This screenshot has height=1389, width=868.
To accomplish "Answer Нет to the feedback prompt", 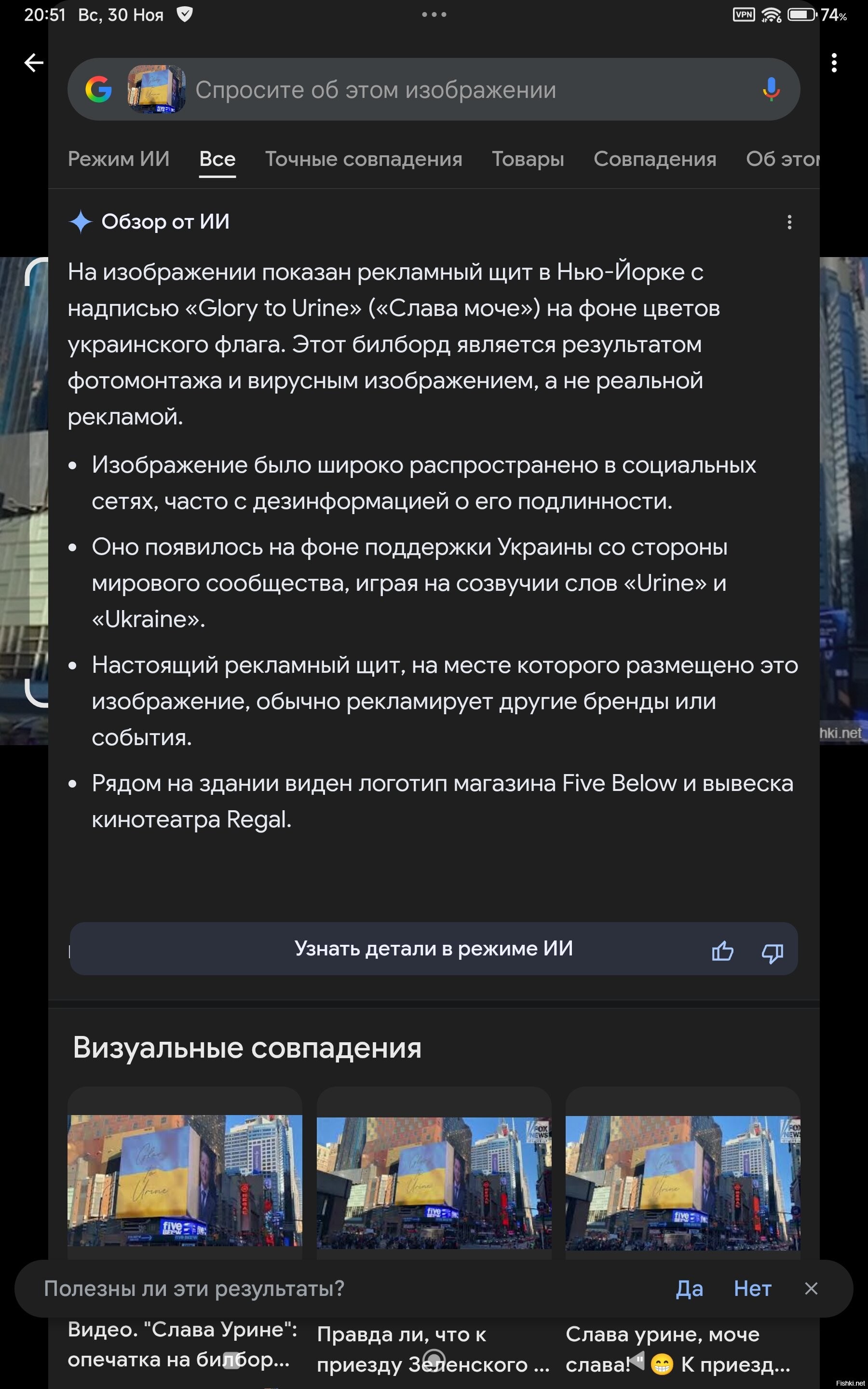I will [752, 1289].
